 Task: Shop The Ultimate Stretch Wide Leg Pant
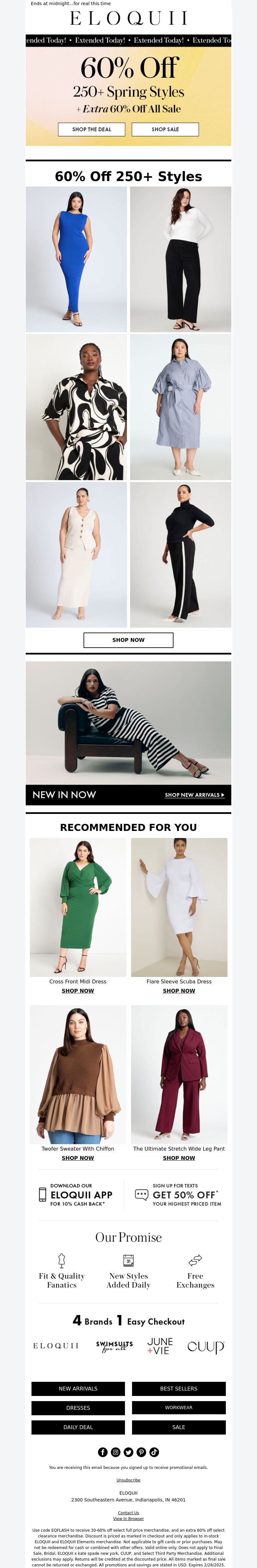tap(179, 1158)
